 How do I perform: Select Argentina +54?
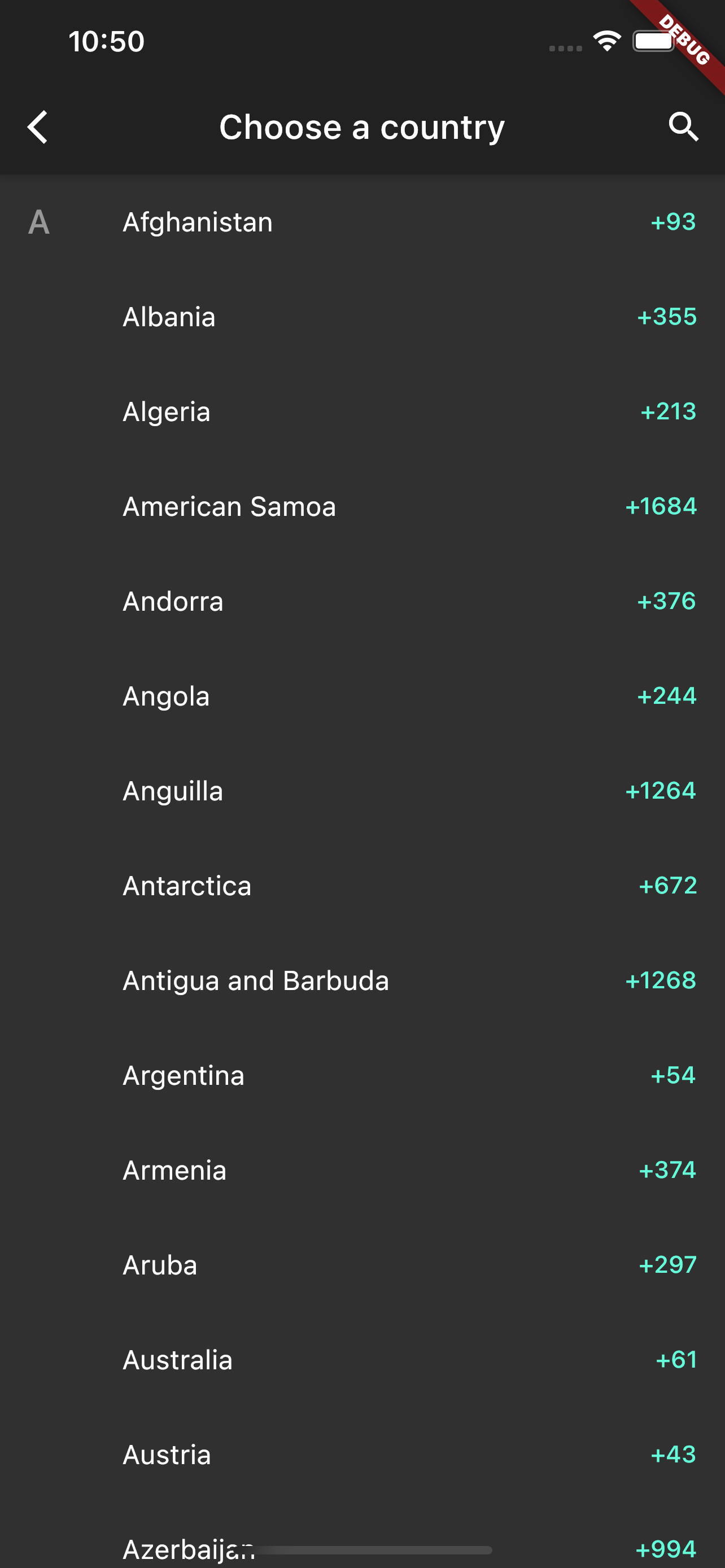click(x=362, y=1076)
